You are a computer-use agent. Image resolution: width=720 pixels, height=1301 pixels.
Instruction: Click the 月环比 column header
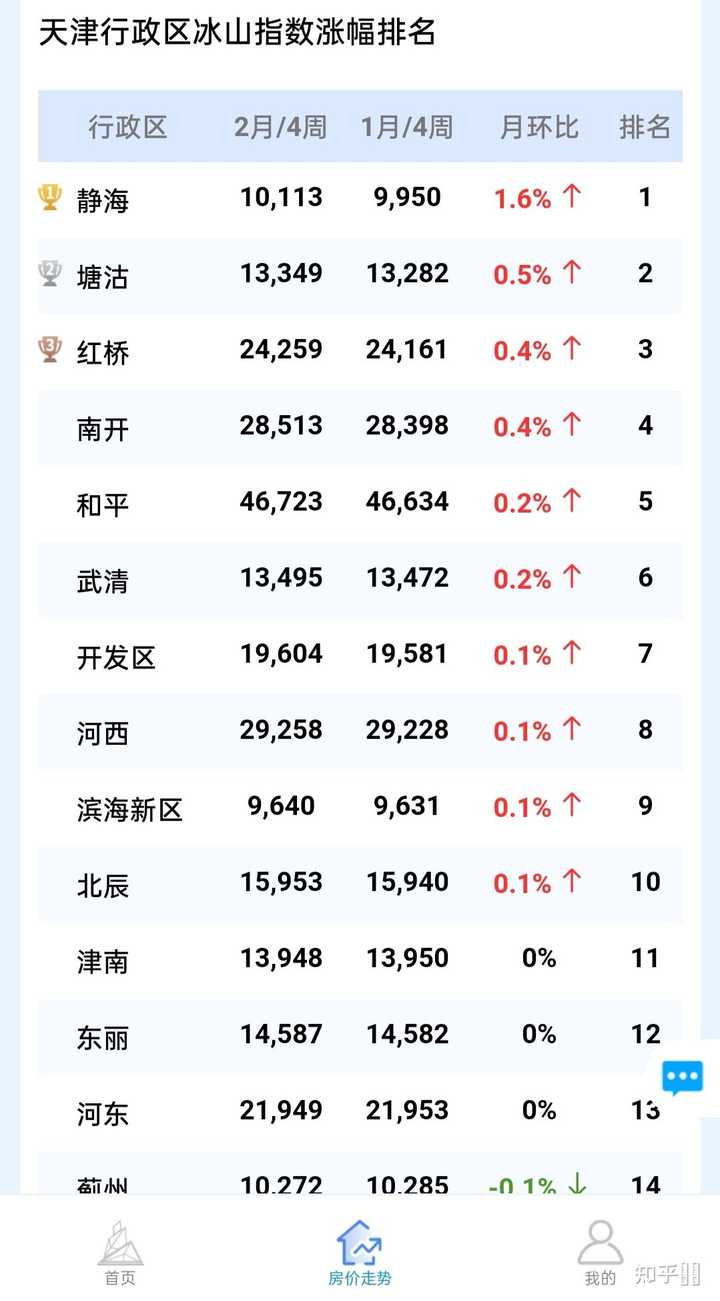point(538,127)
